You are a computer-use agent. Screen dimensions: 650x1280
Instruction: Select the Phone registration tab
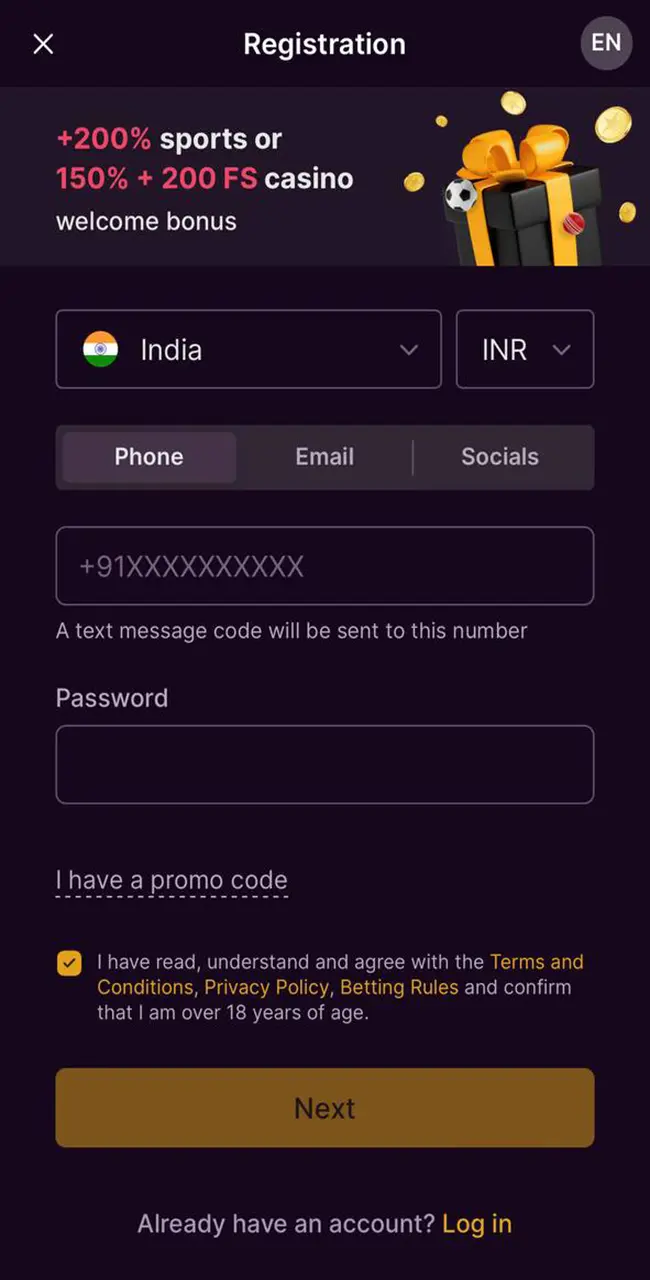149,457
